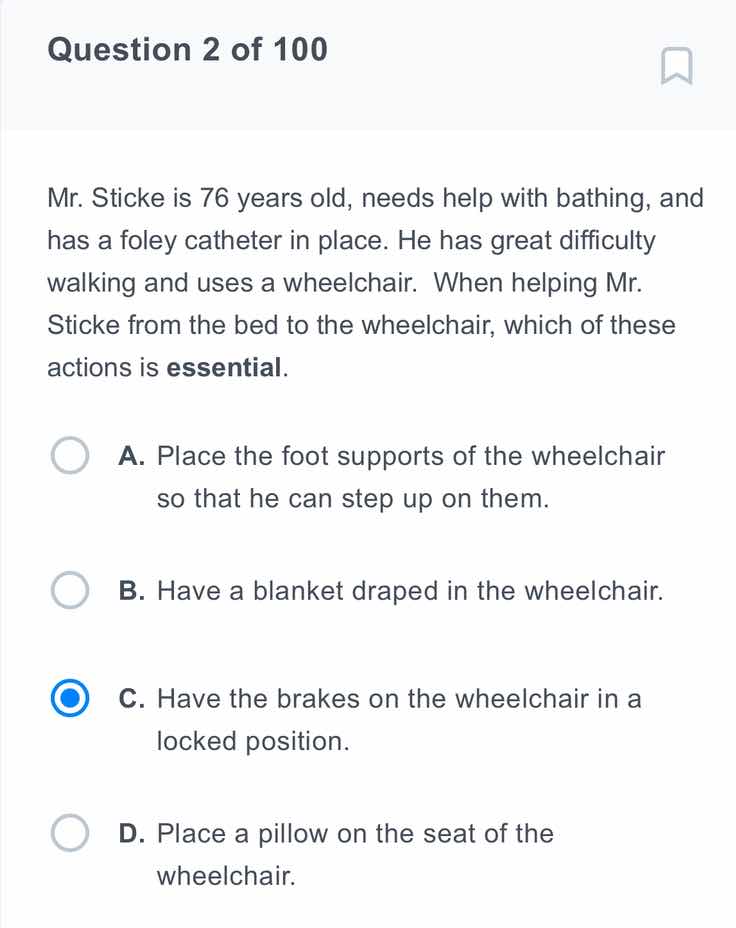This screenshot has width=736, height=928.
Task: Click the 'Question 2 of 100' heading
Action: coord(188,49)
